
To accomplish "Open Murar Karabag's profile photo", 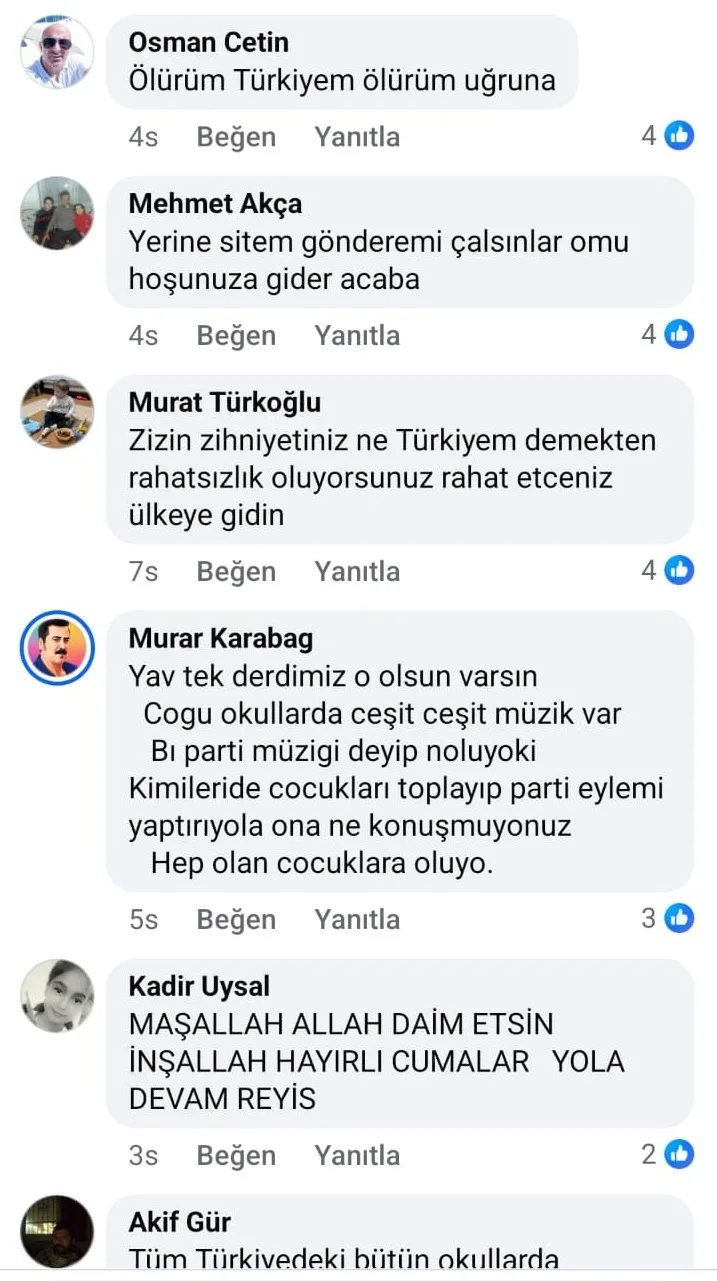I will [x=57, y=648].
